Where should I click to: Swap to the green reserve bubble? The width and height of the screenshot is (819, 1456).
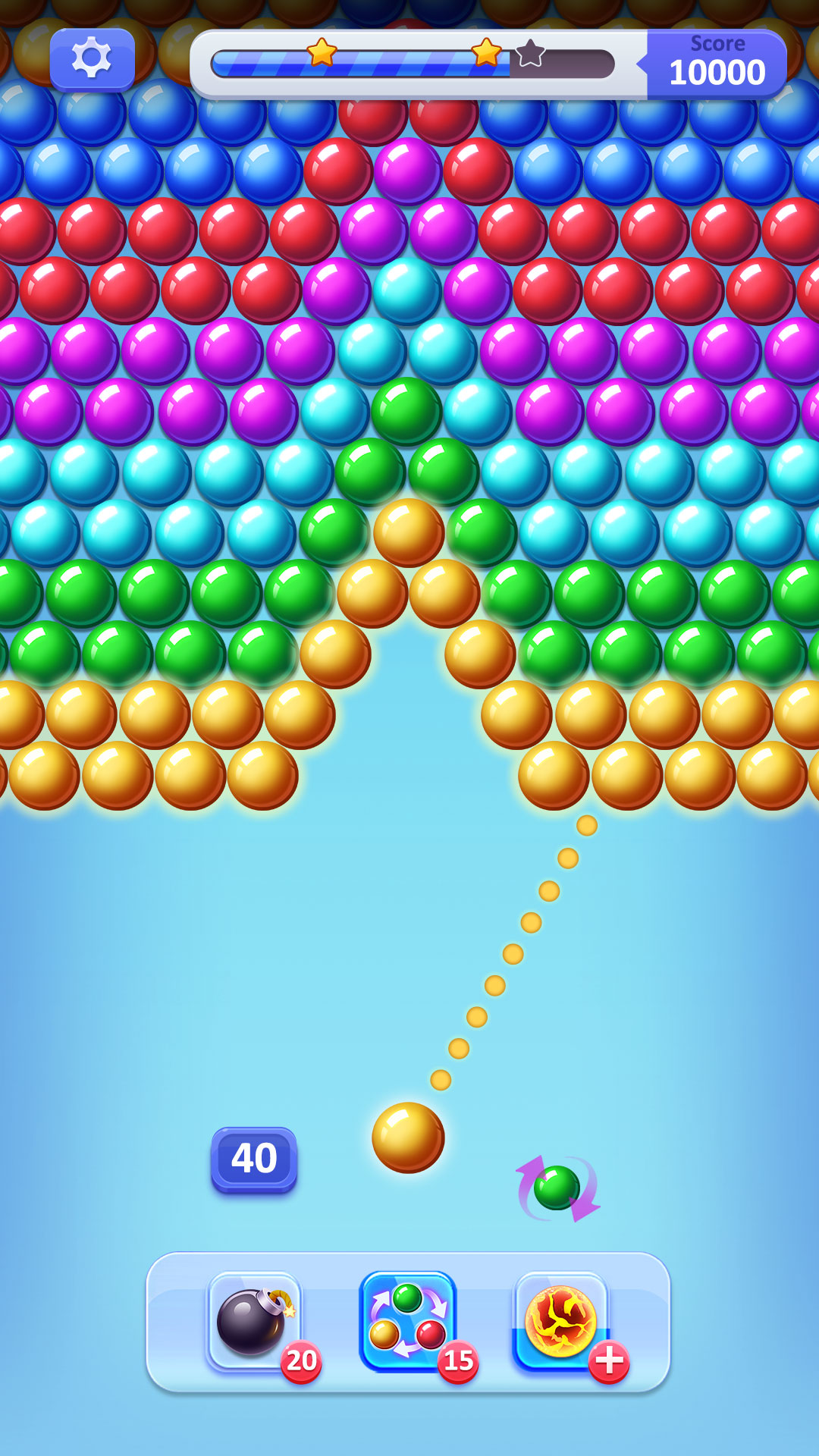coord(557,1188)
